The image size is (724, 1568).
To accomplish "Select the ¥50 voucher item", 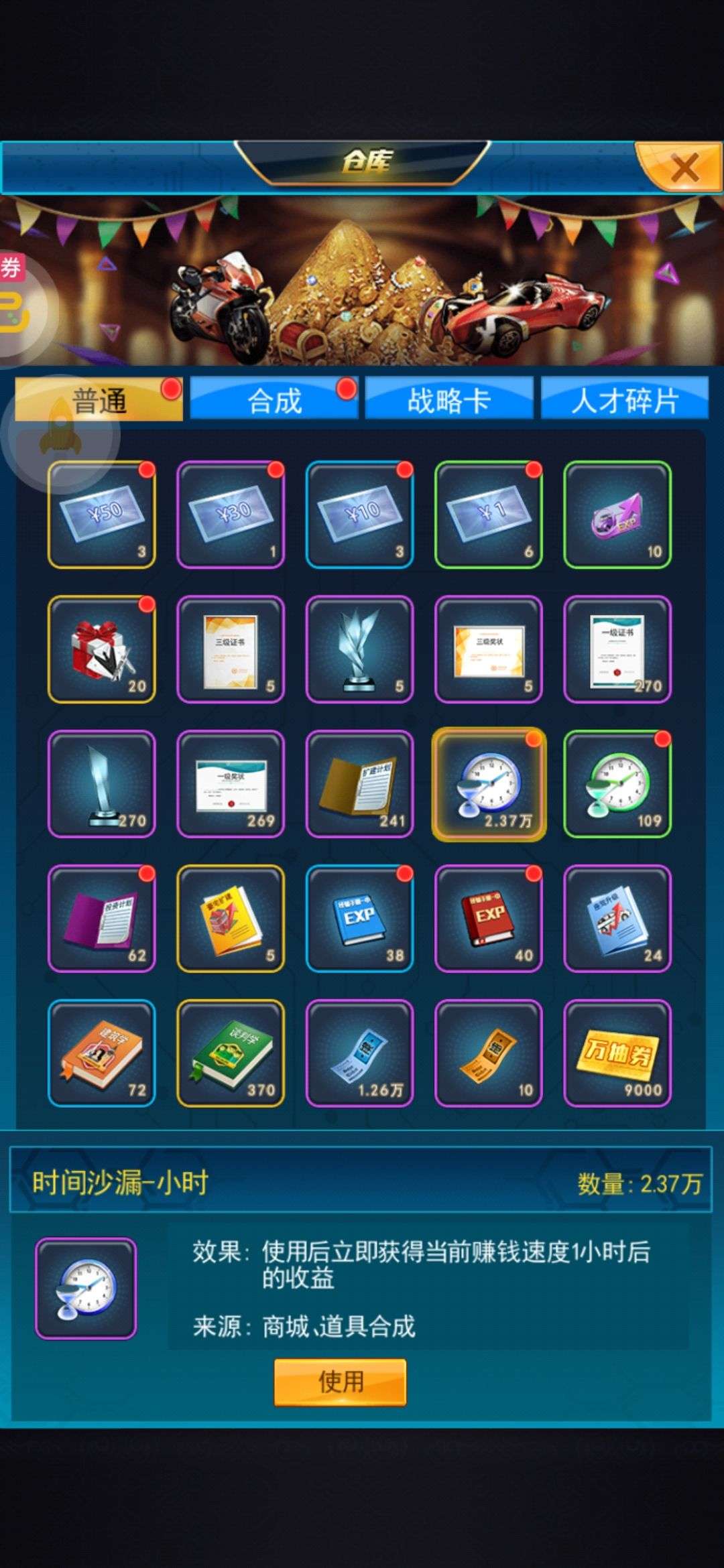I will pyautogui.click(x=101, y=515).
